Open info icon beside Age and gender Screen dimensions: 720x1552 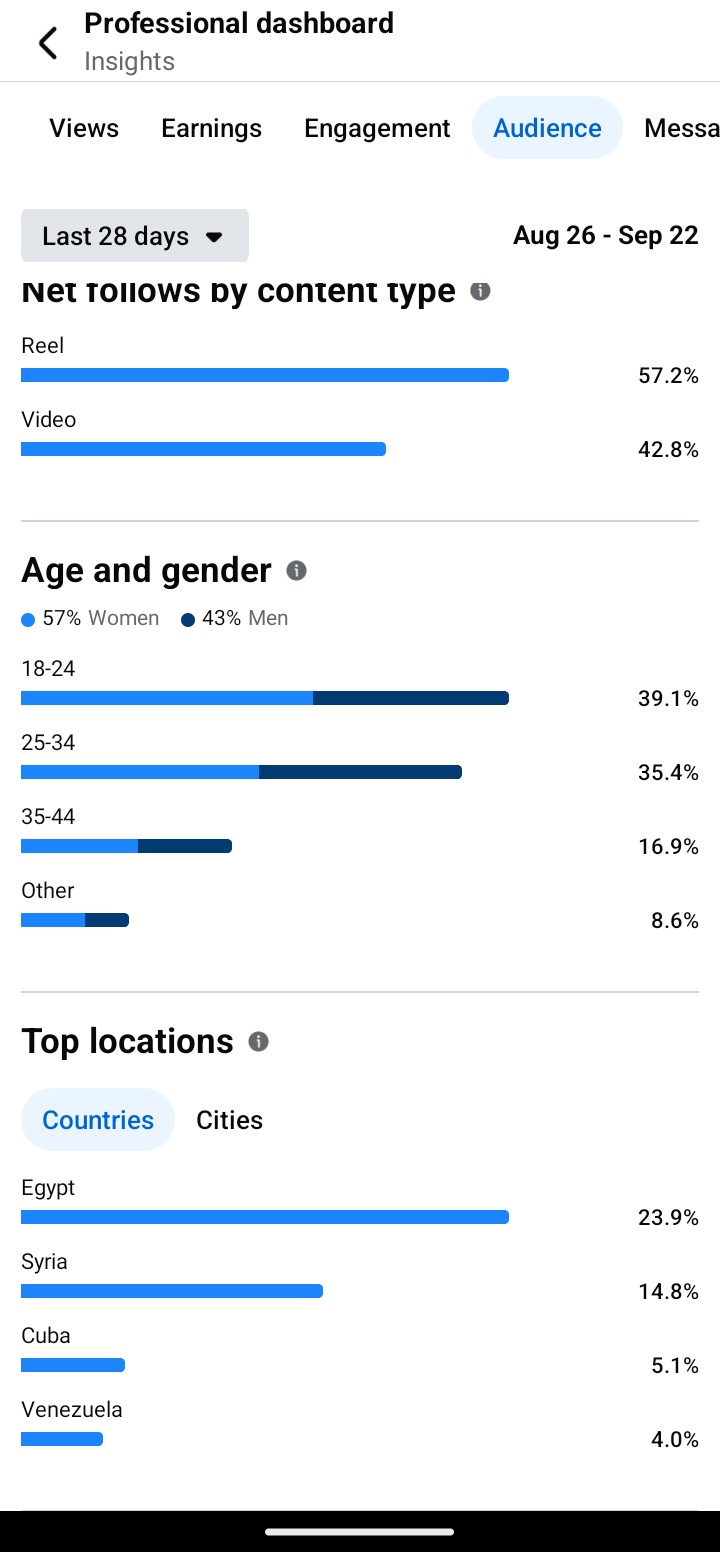(296, 570)
